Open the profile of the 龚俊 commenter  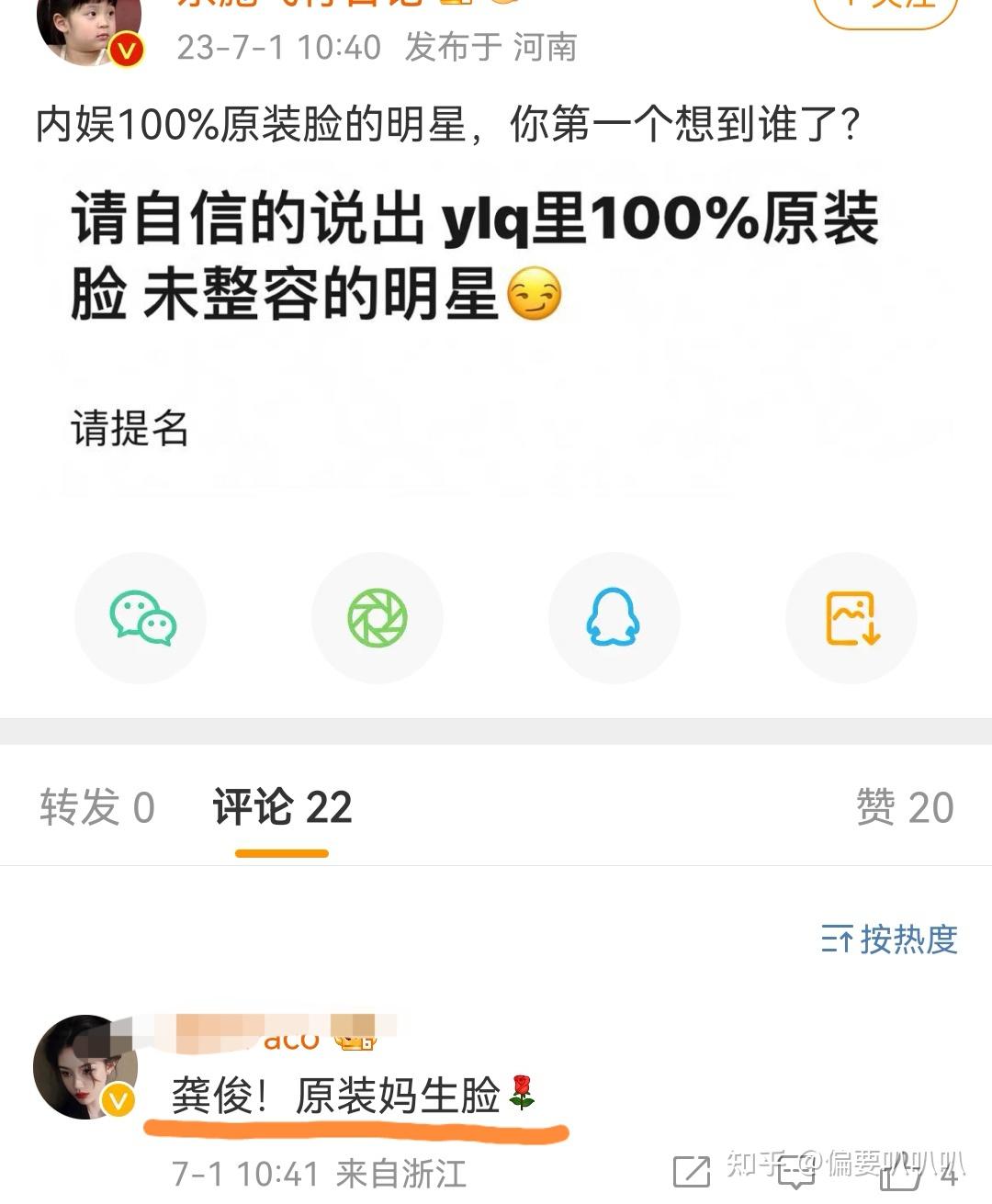85,1066
